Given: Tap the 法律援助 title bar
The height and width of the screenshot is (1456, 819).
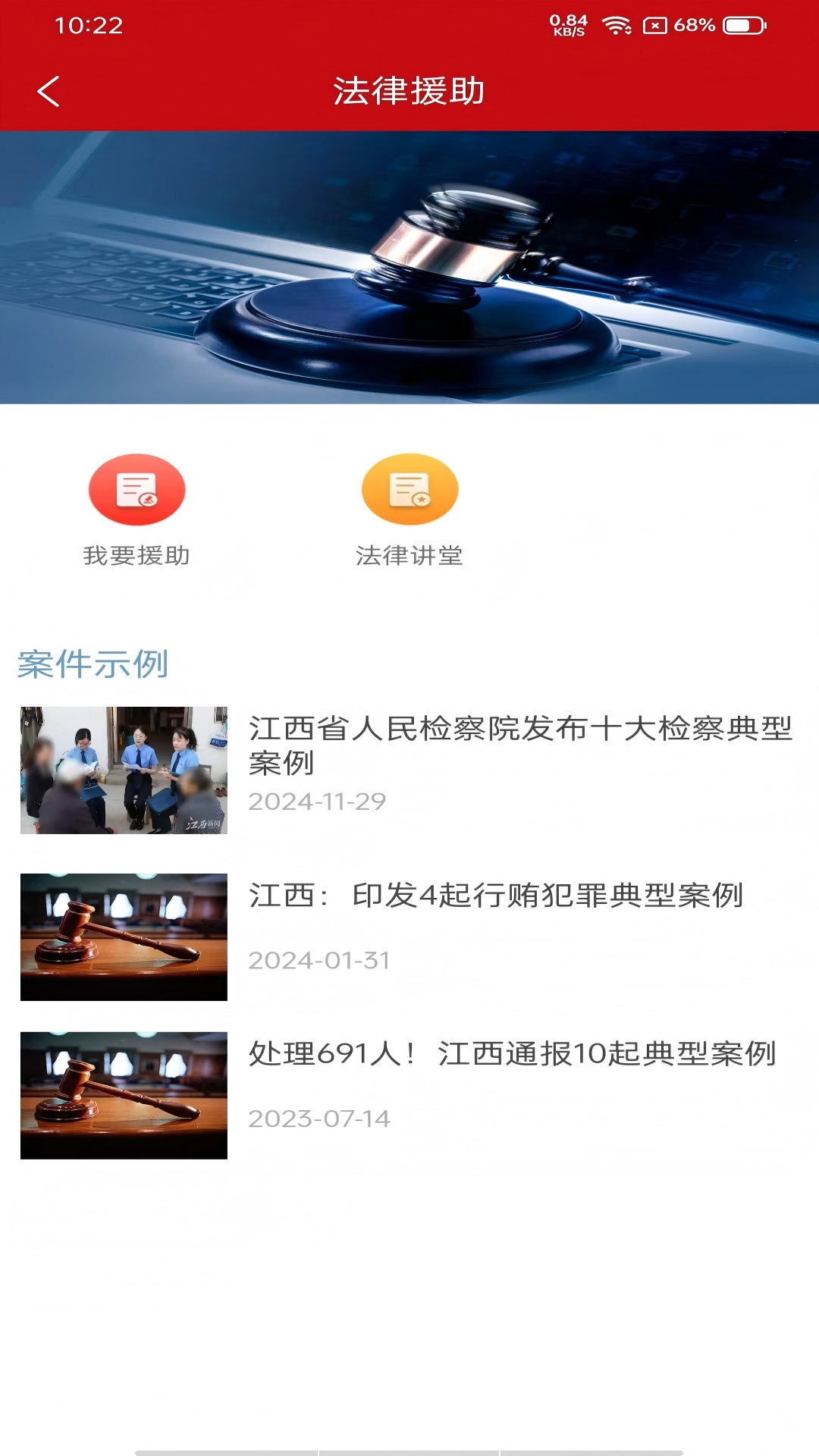Looking at the screenshot, I should pos(409,91).
